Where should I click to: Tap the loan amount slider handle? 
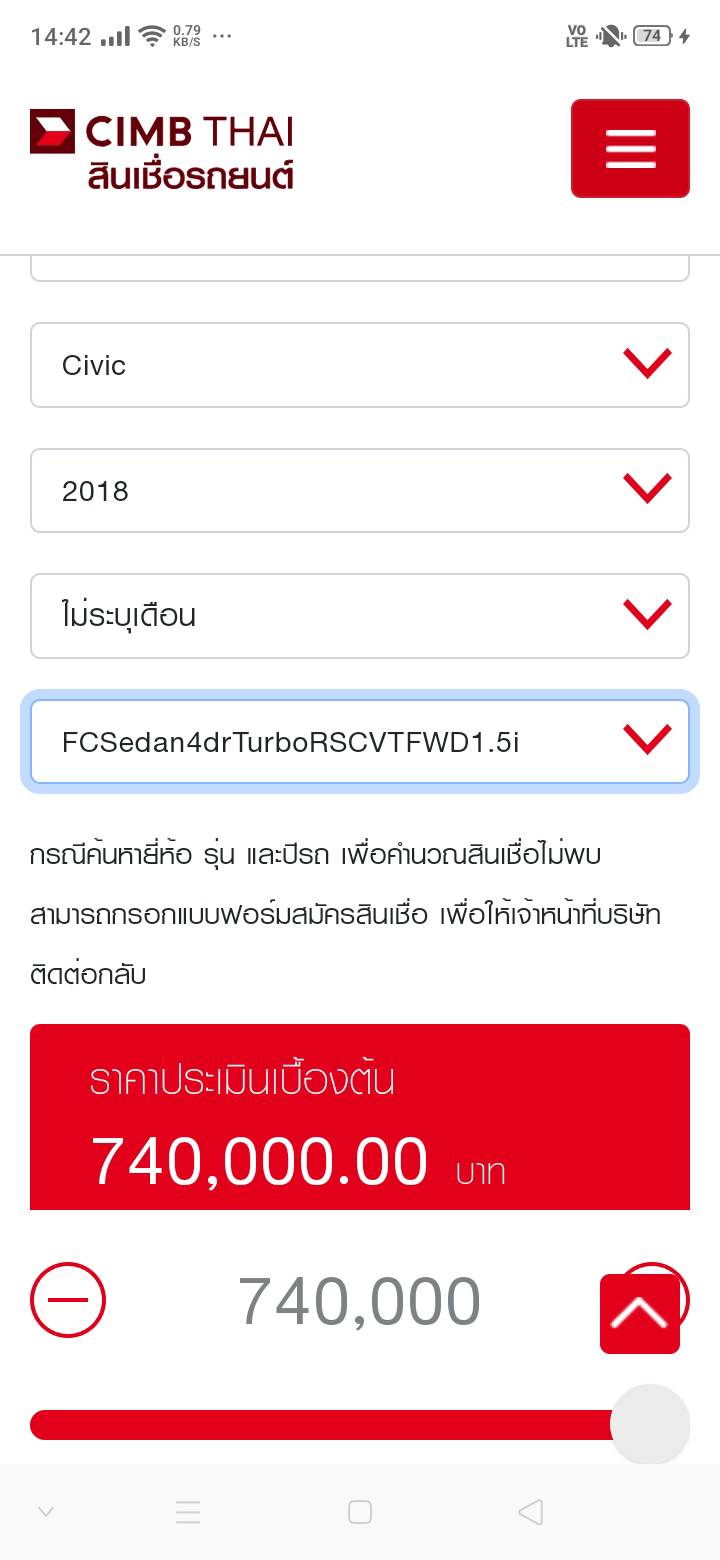pos(650,1424)
